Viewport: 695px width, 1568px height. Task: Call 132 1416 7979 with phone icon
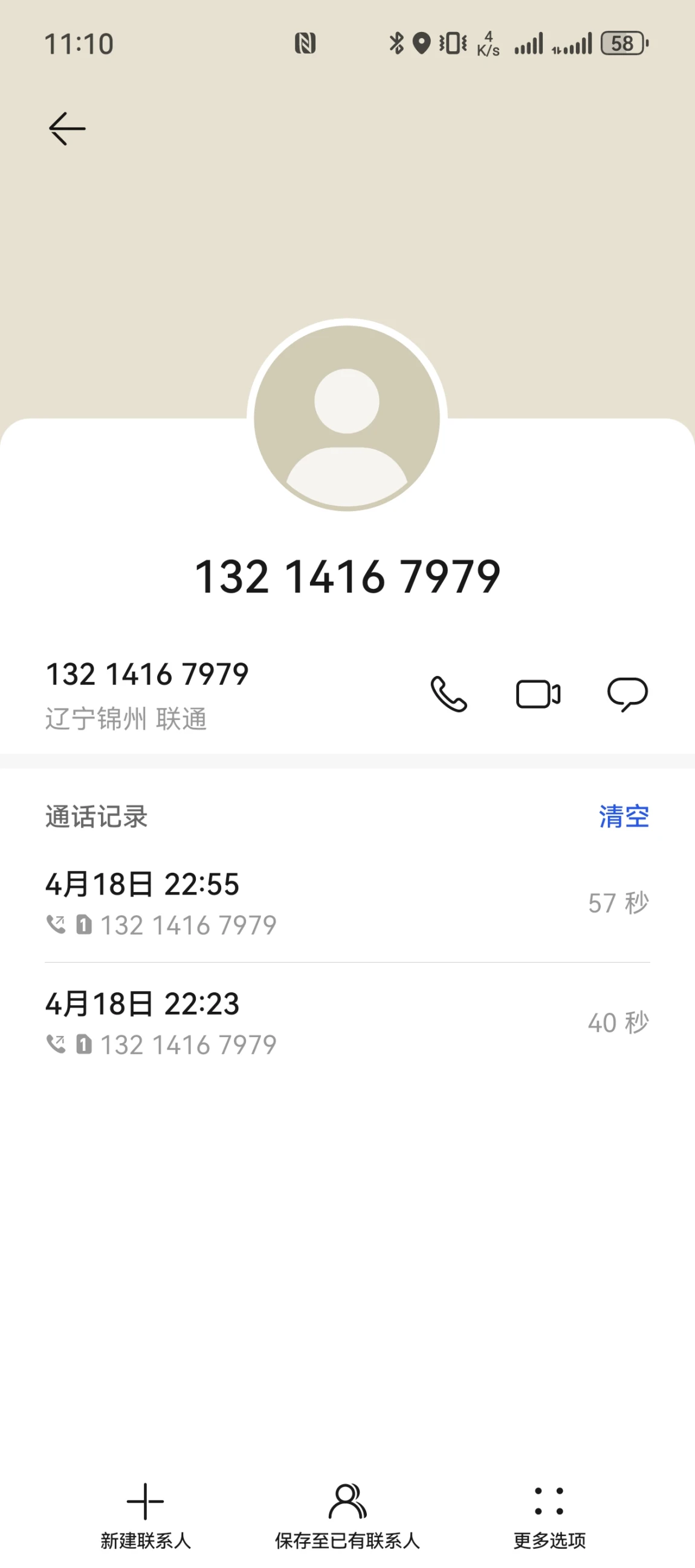tap(449, 694)
